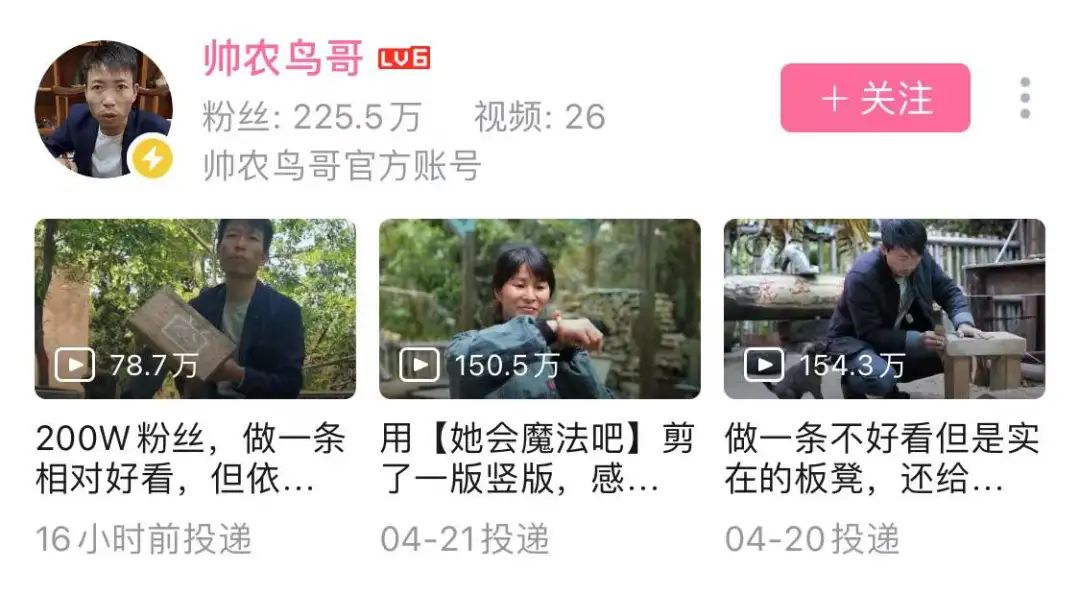Viewport: 1080px width, 593px height.
Task: Open the three-dot overflow menu
Action: (x=1024, y=98)
